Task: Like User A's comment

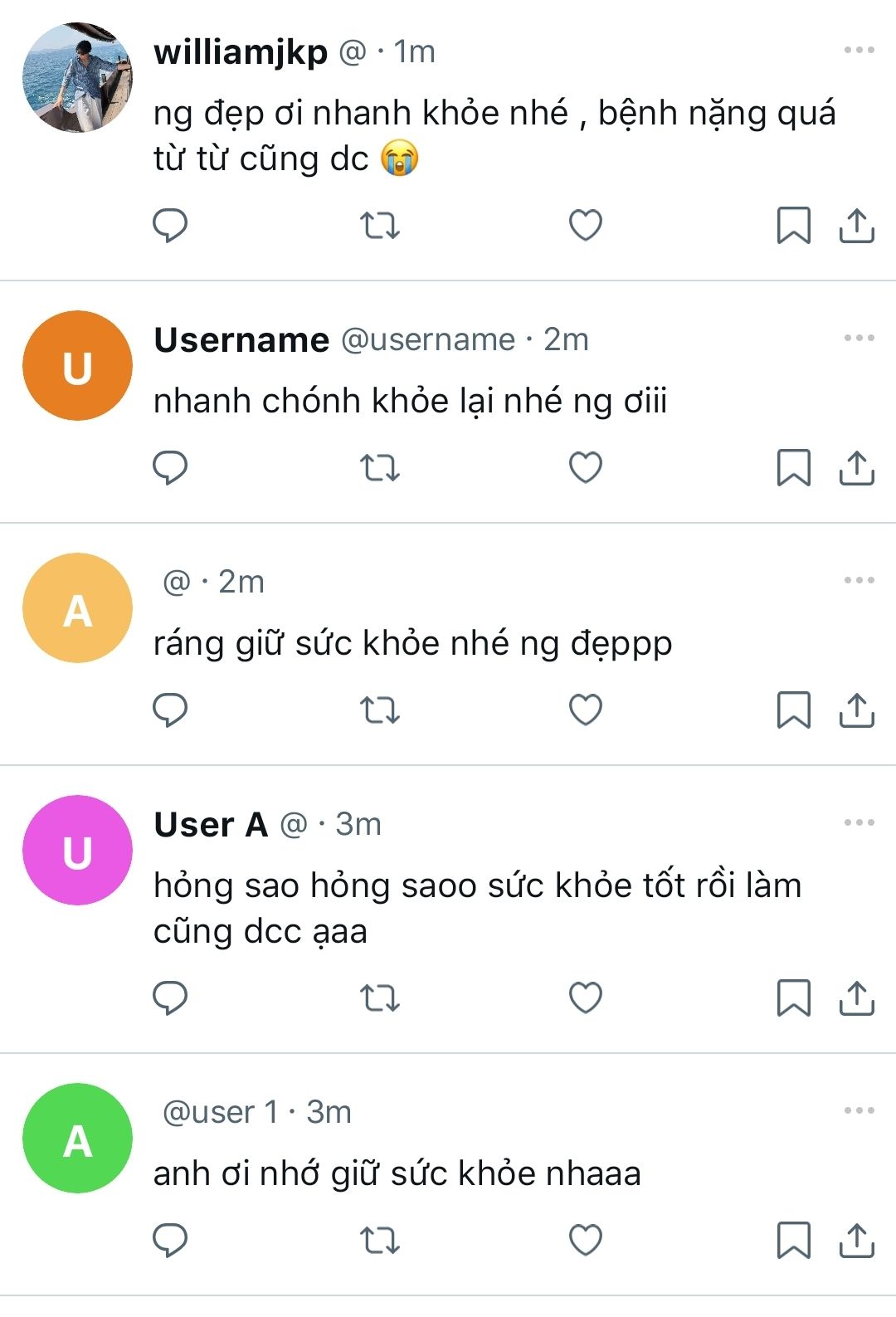Action: pyautogui.click(x=585, y=998)
